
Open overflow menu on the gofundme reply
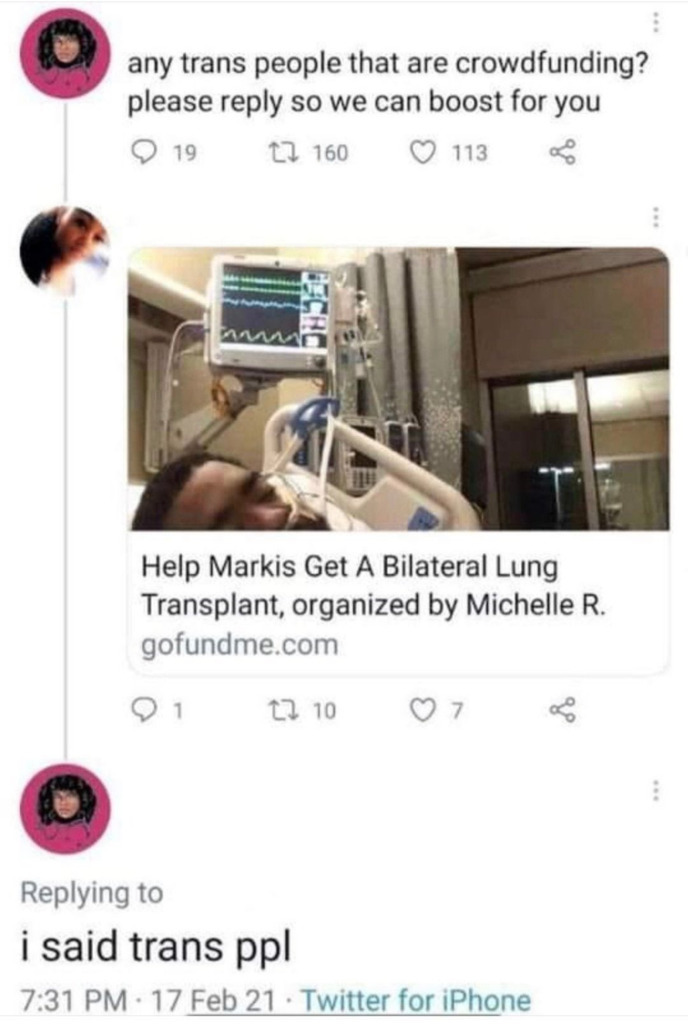click(x=656, y=216)
